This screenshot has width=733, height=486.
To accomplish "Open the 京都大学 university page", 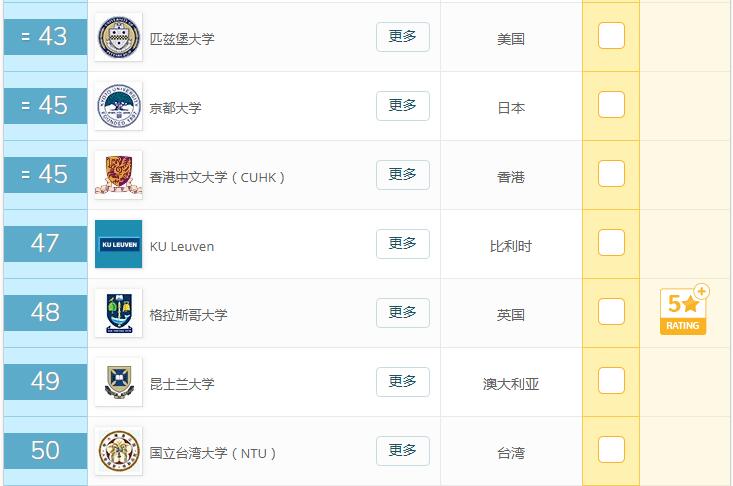I will pos(175,108).
